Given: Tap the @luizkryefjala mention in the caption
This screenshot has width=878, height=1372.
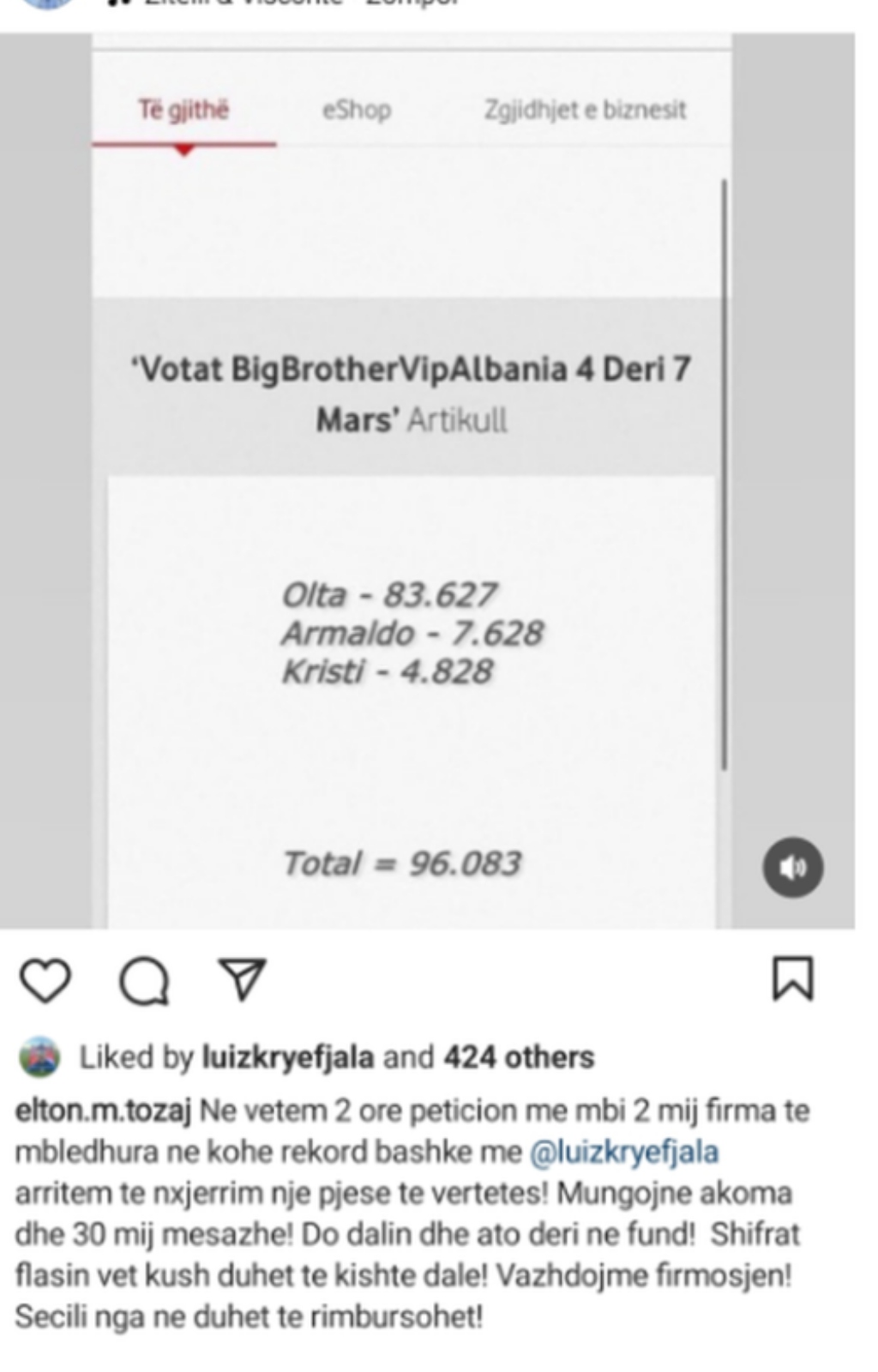Looking at the screenshot, I should point(624,1152).
